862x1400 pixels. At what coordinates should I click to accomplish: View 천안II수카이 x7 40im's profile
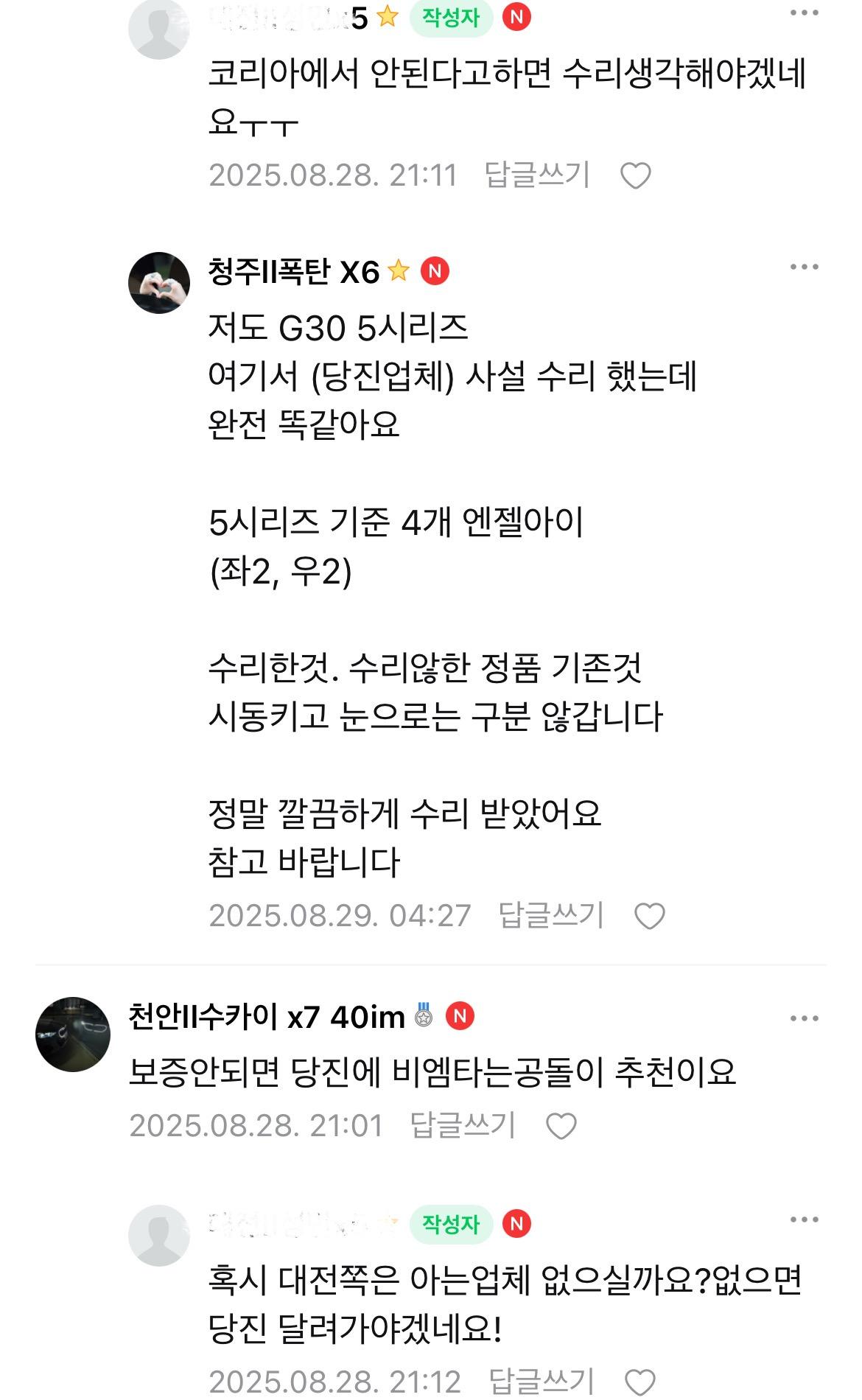tap(72, 1034)
